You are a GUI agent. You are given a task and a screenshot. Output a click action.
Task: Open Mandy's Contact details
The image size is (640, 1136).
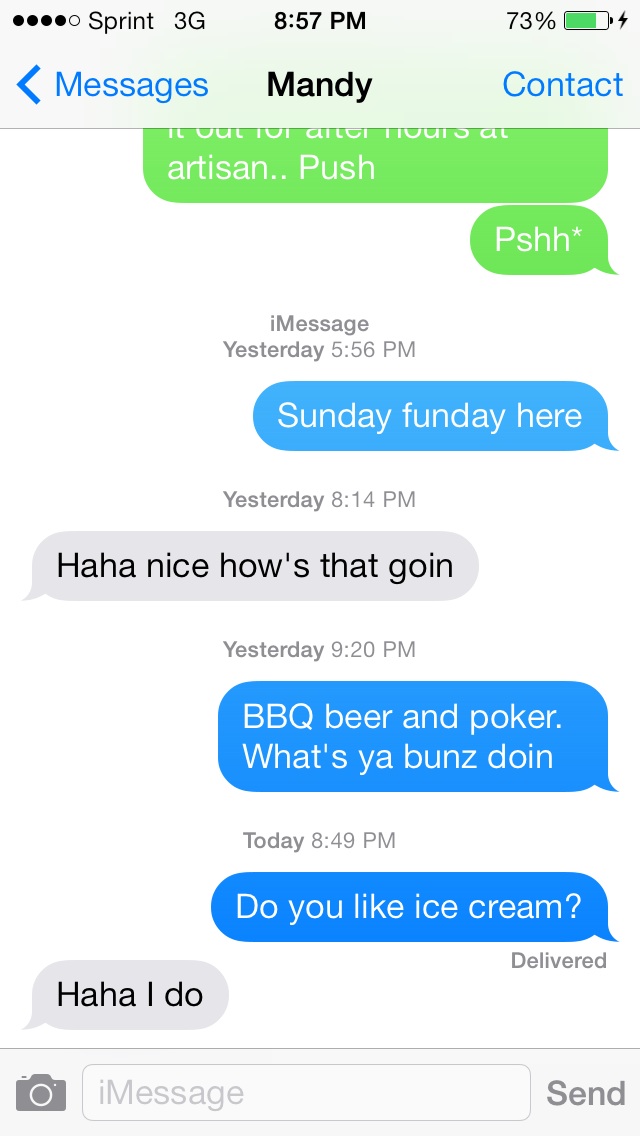(562, 85)
